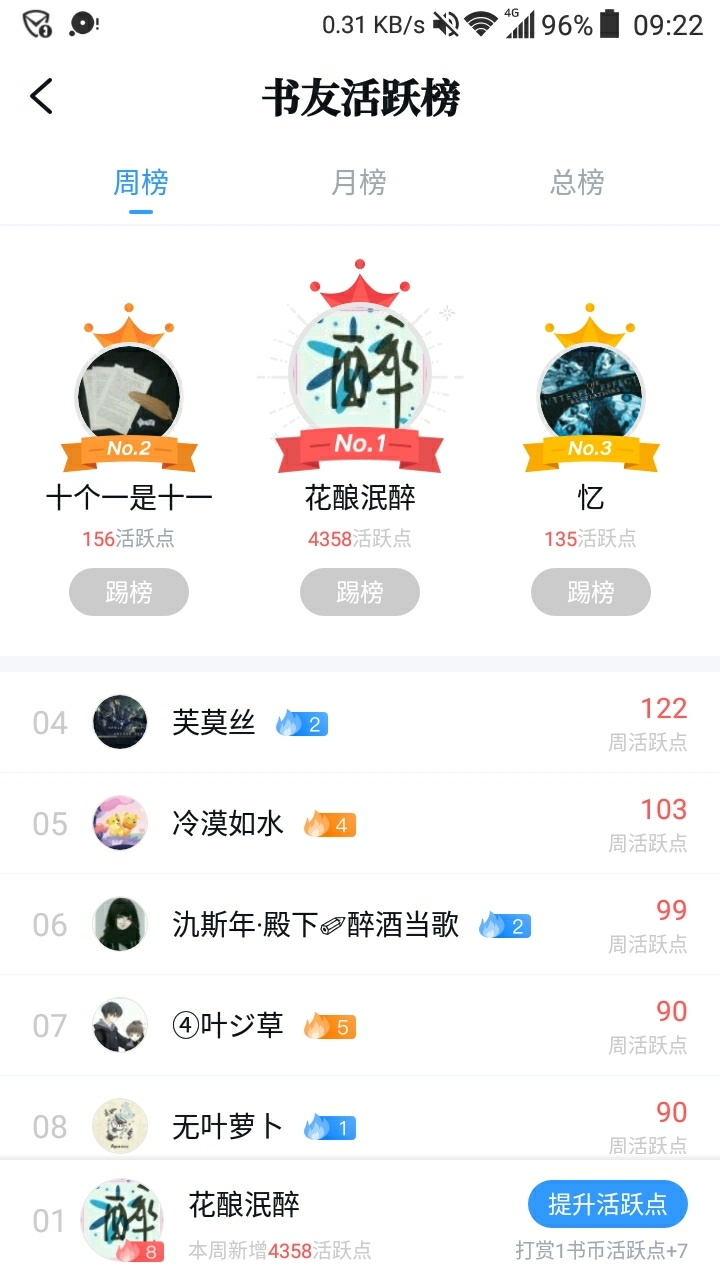
Task: Tap 踢榜 under 花酿泯醉
Action: 360,592
